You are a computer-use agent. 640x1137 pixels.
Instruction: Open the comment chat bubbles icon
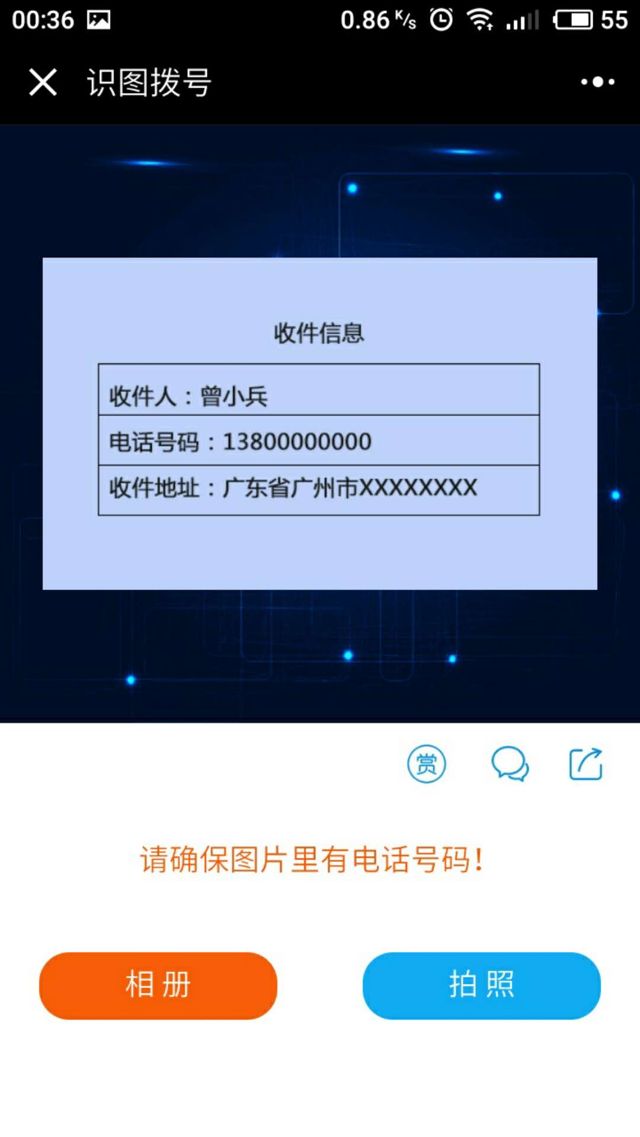(510, 765)
